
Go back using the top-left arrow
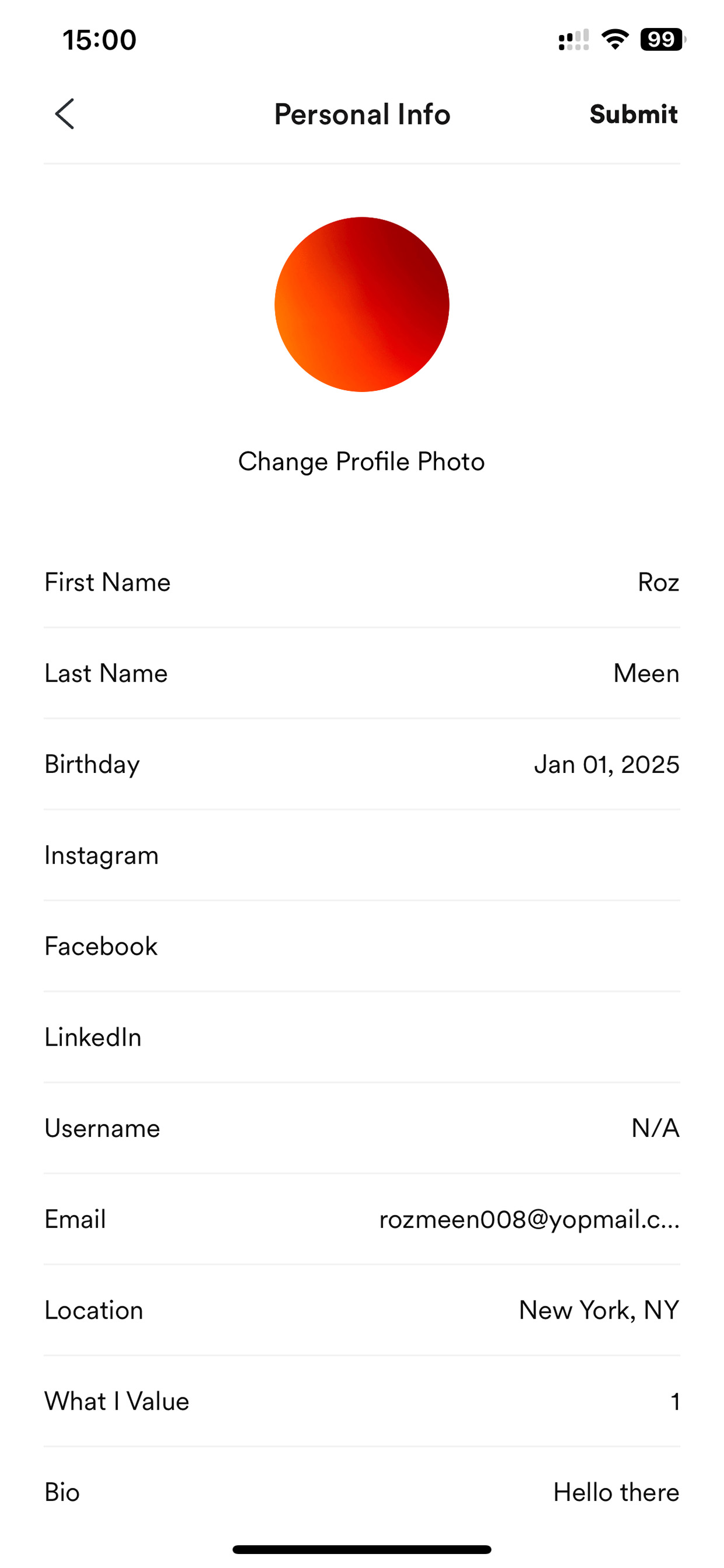pyautogui.click(x=64, y=114)
